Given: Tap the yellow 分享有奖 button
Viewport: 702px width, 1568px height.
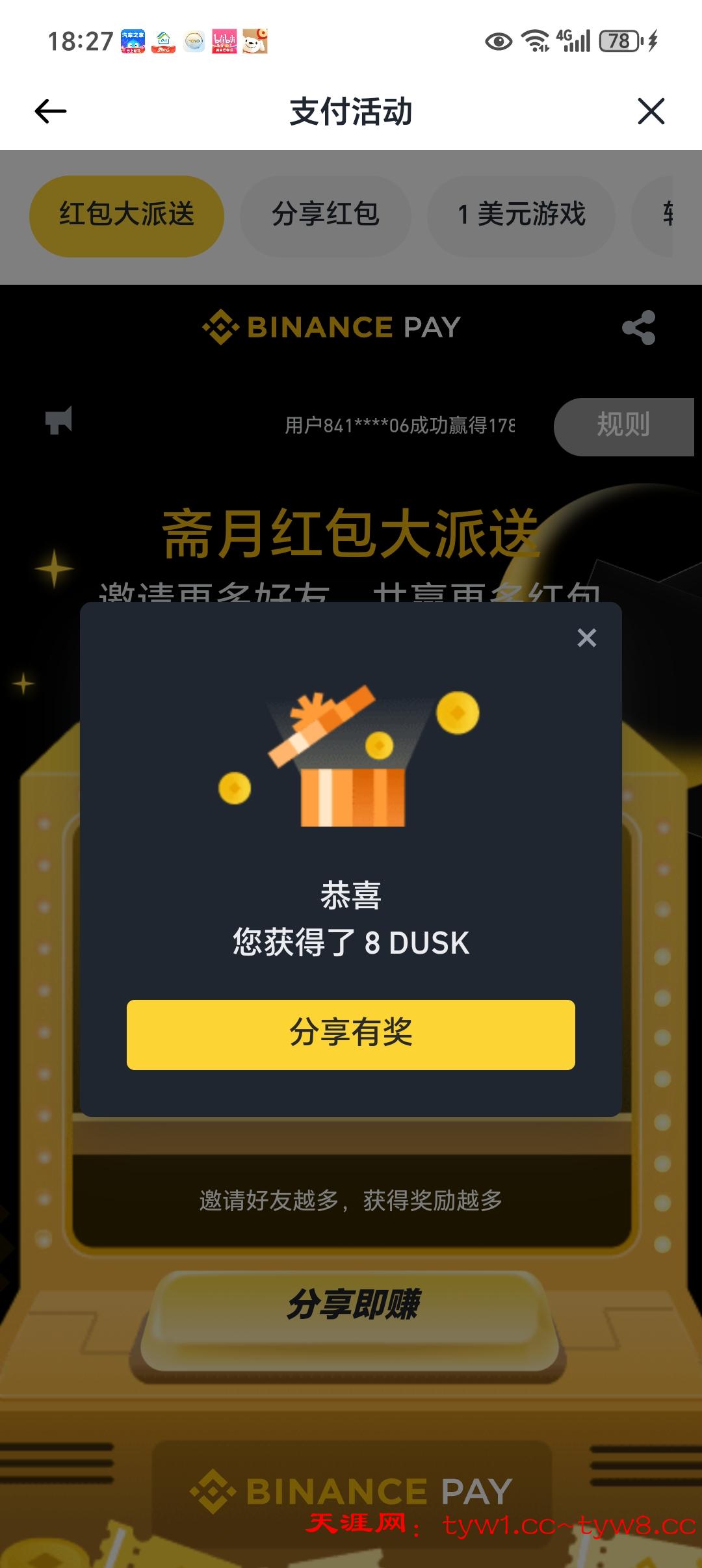Looking at the screenshot, I should pos(351,1034).
